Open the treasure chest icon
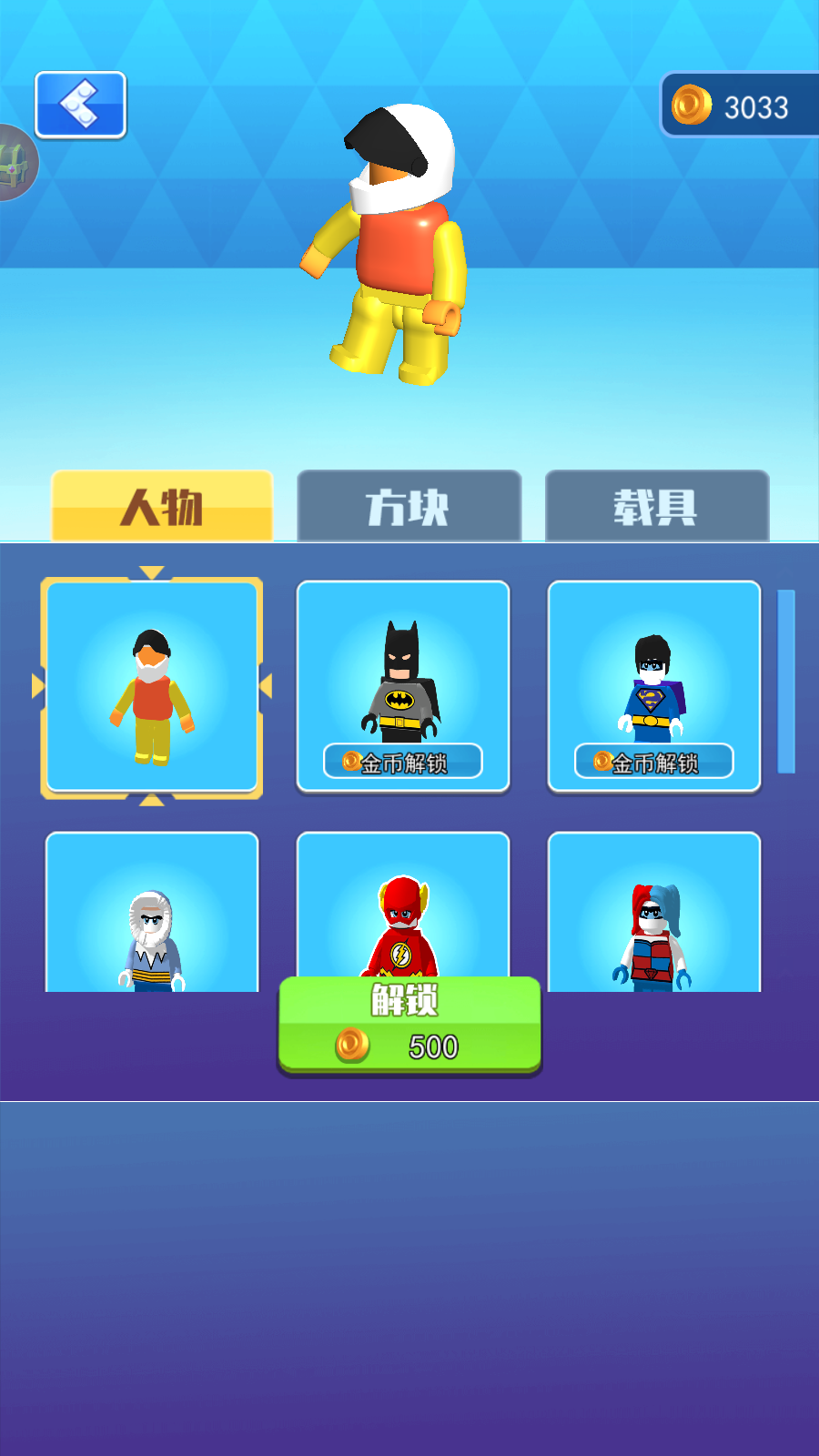Viewport: 819px width, 1456px height. click(x=15, y=164)
